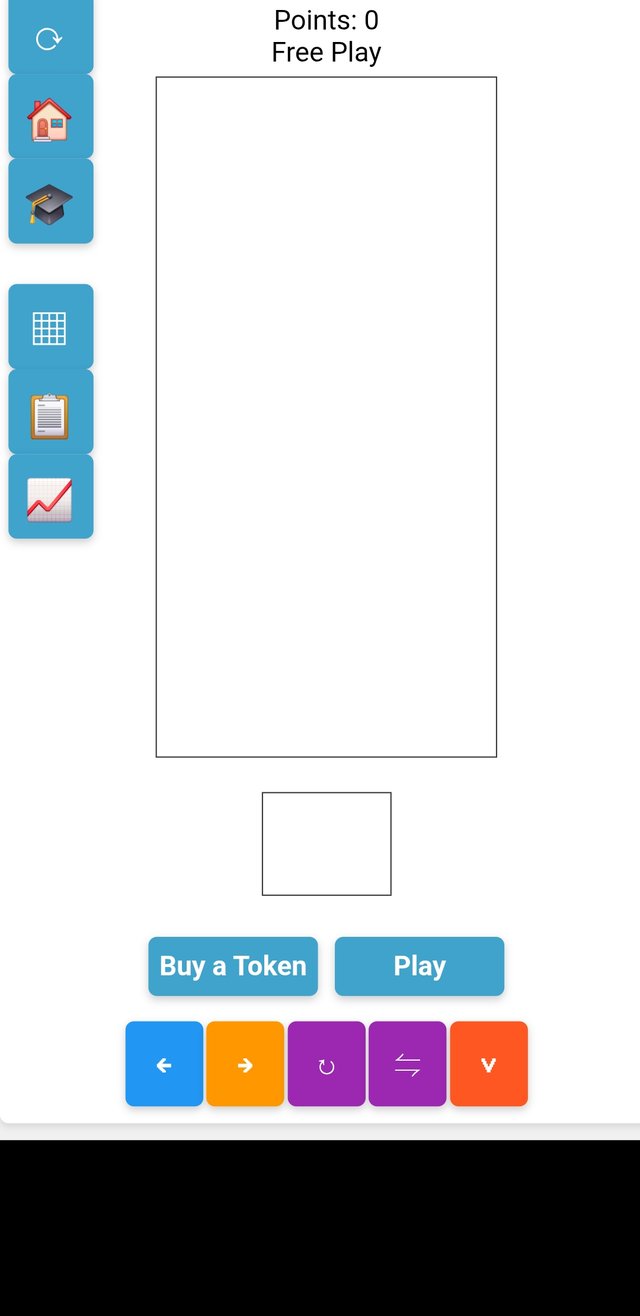Open the home screen via house icon
The height and width of the screenshot is (1316, 640).
point(50,118)
